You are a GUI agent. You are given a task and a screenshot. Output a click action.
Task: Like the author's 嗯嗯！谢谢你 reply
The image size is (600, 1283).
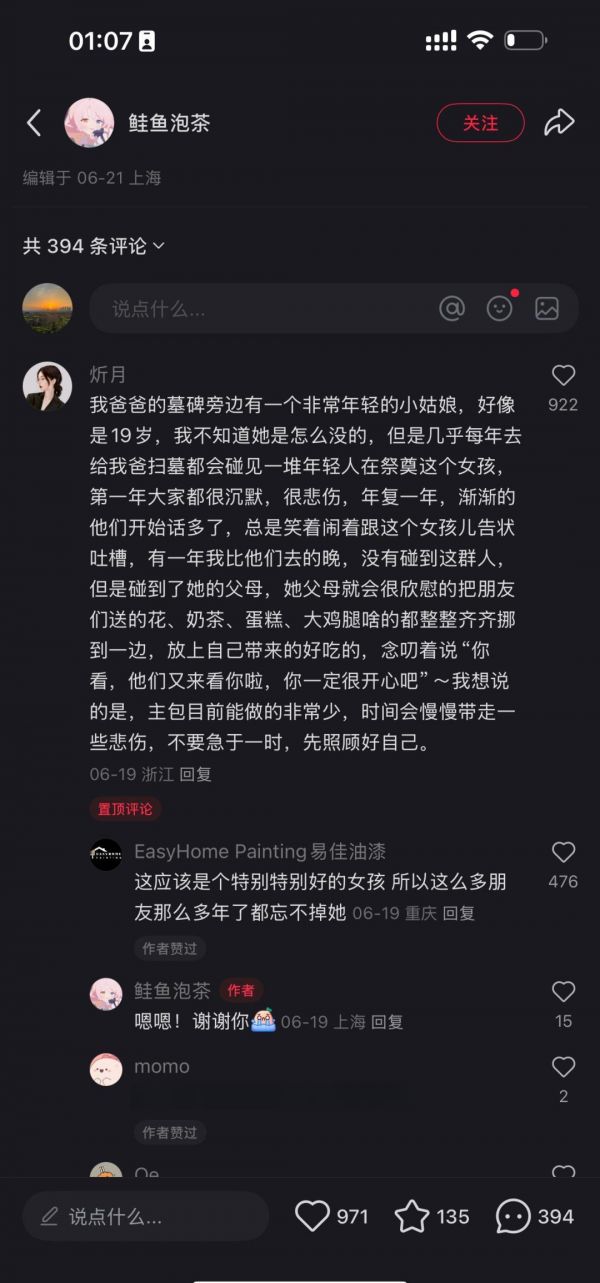click(564, 991)
